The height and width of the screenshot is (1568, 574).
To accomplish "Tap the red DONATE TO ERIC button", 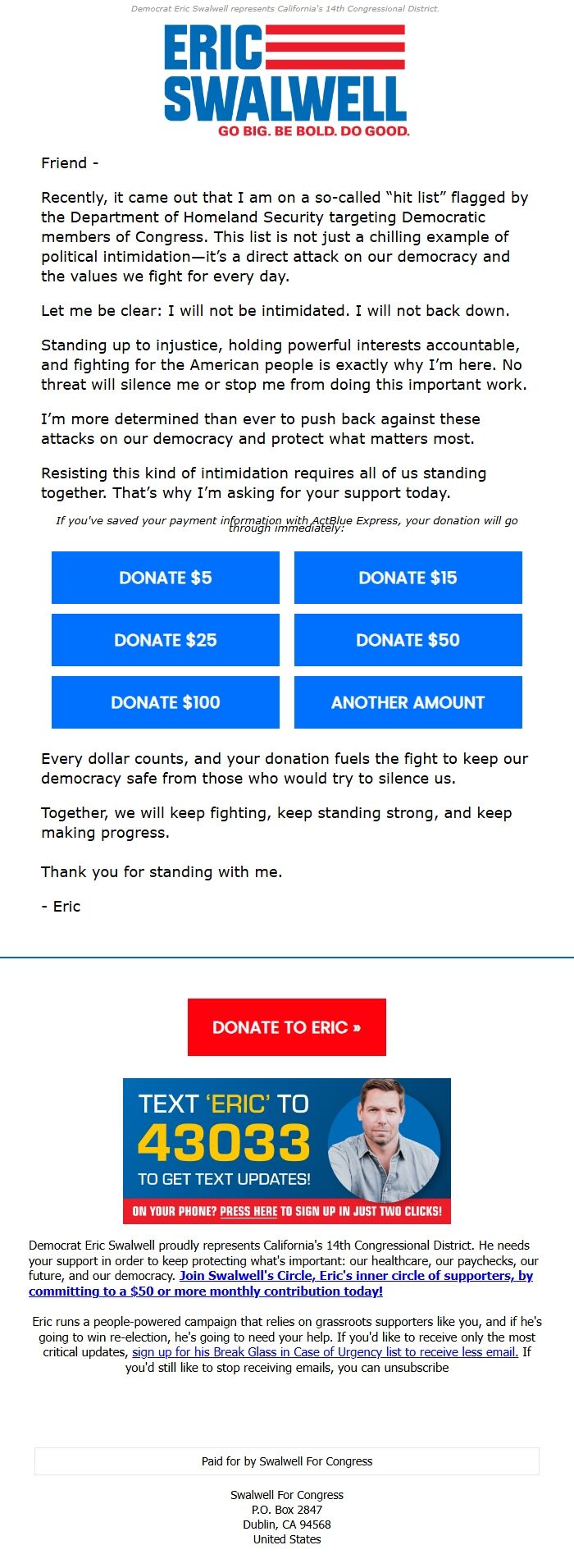I will (286, 1026).
